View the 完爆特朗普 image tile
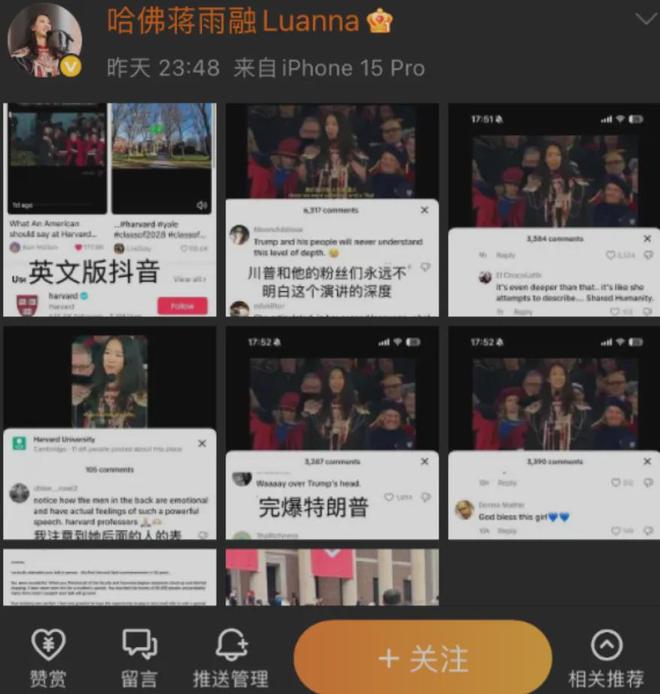The width and height of the screenshot is (660, 694). [331, 432]
